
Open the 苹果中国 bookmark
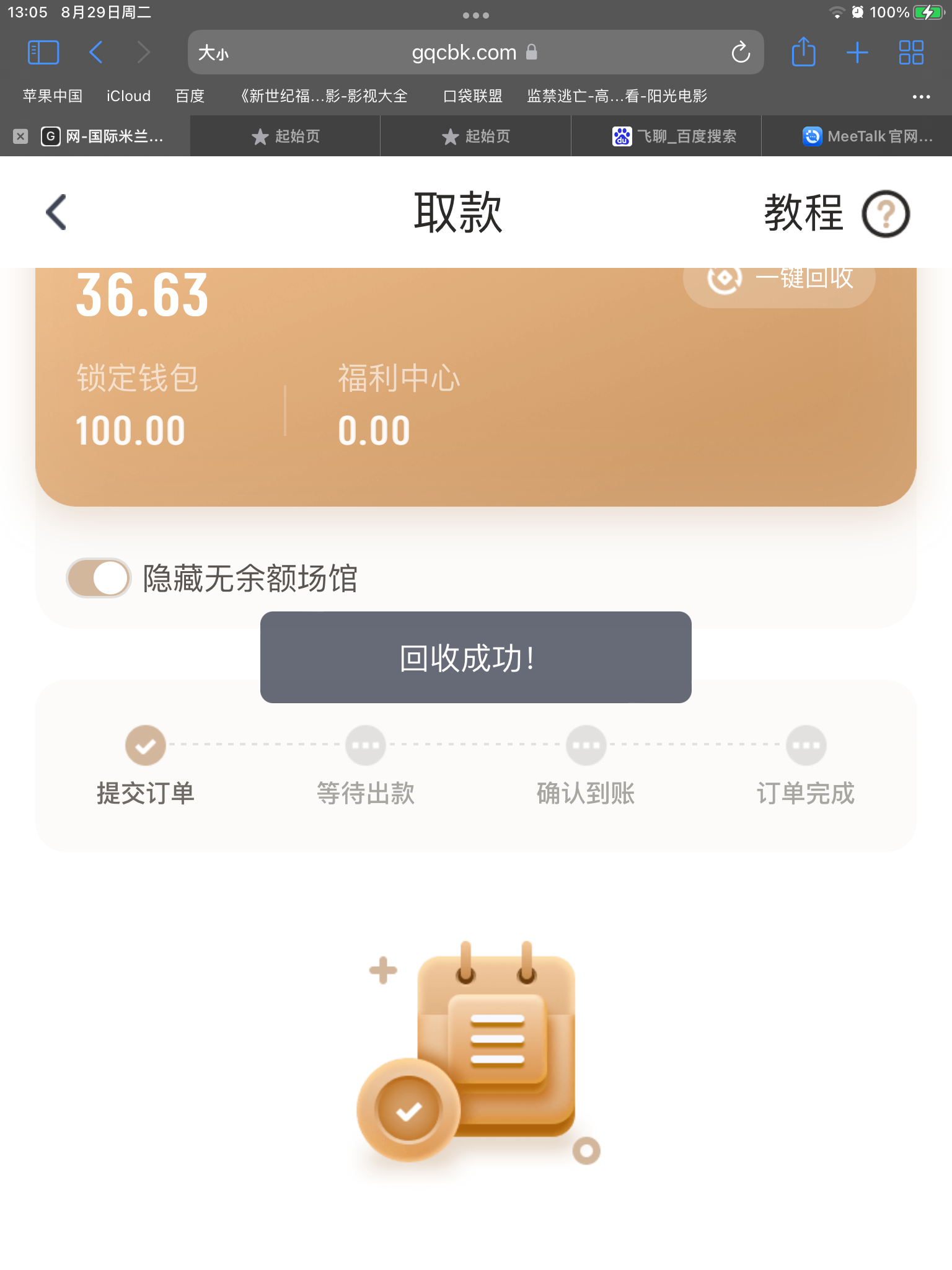pos(53,96)
